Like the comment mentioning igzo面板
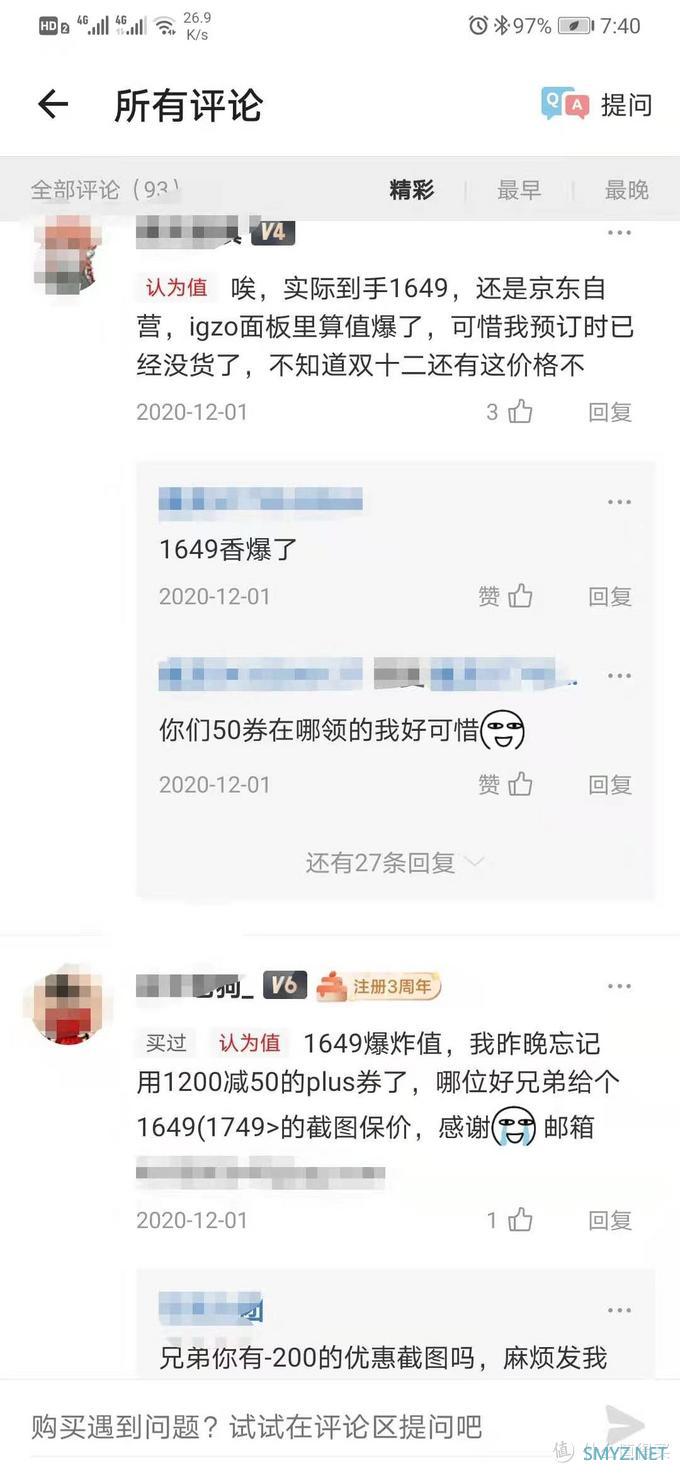 click(510, 412)
